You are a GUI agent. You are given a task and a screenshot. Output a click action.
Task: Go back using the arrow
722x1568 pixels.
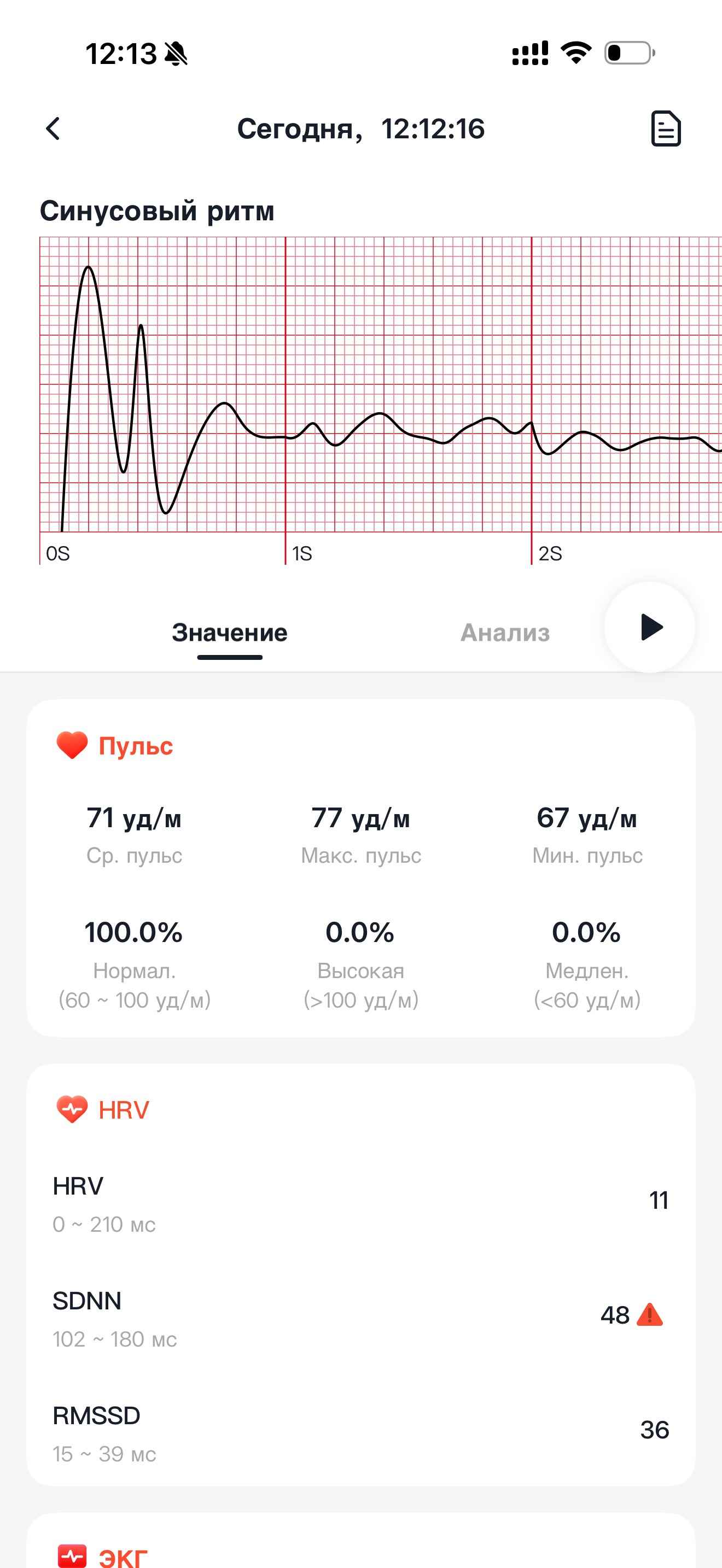pyautogui.click(x=53, y=128)
